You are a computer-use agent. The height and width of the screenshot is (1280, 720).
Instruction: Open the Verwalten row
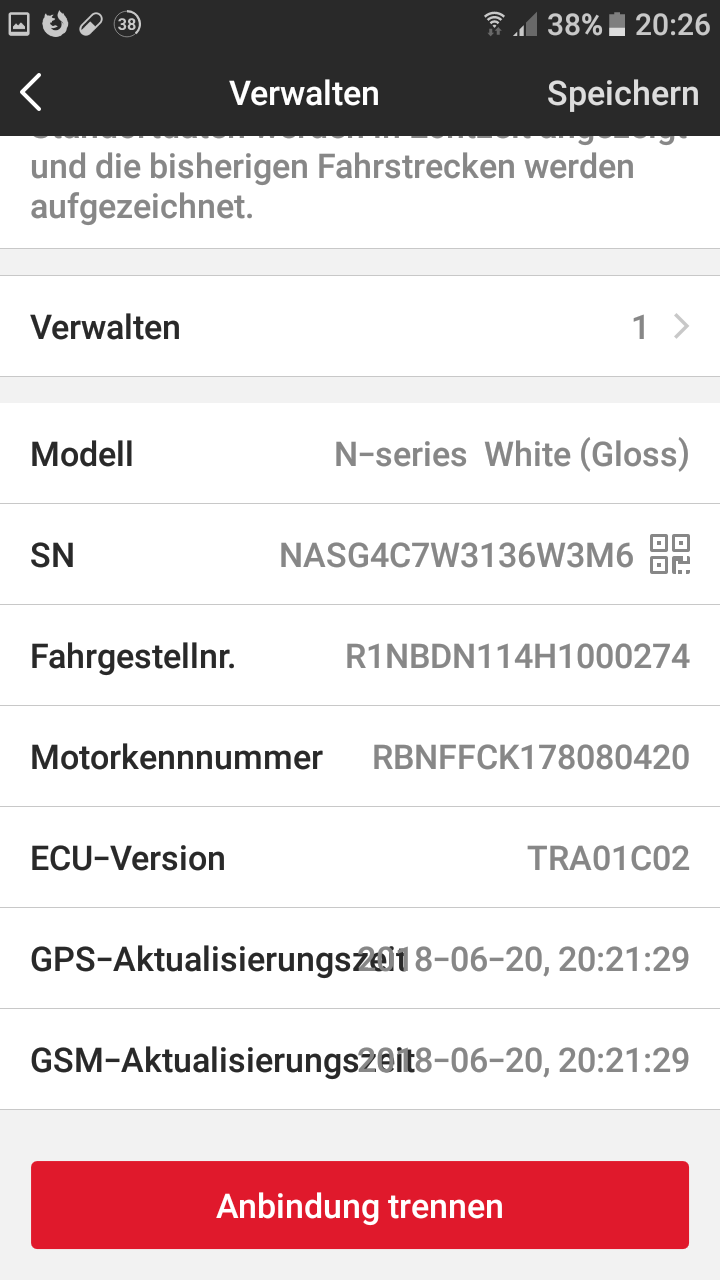(x=360, y=327)
